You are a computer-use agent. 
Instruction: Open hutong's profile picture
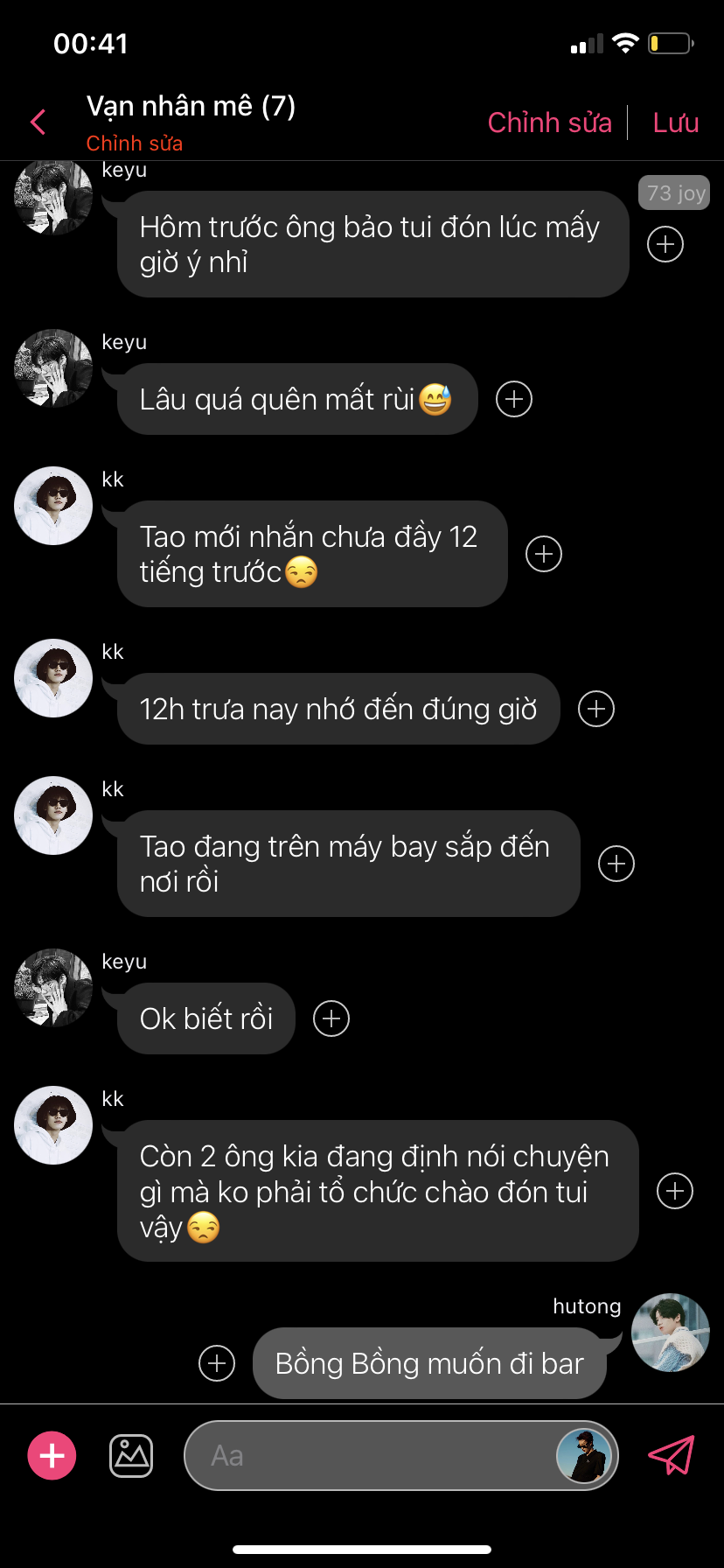pos(671,1333)
